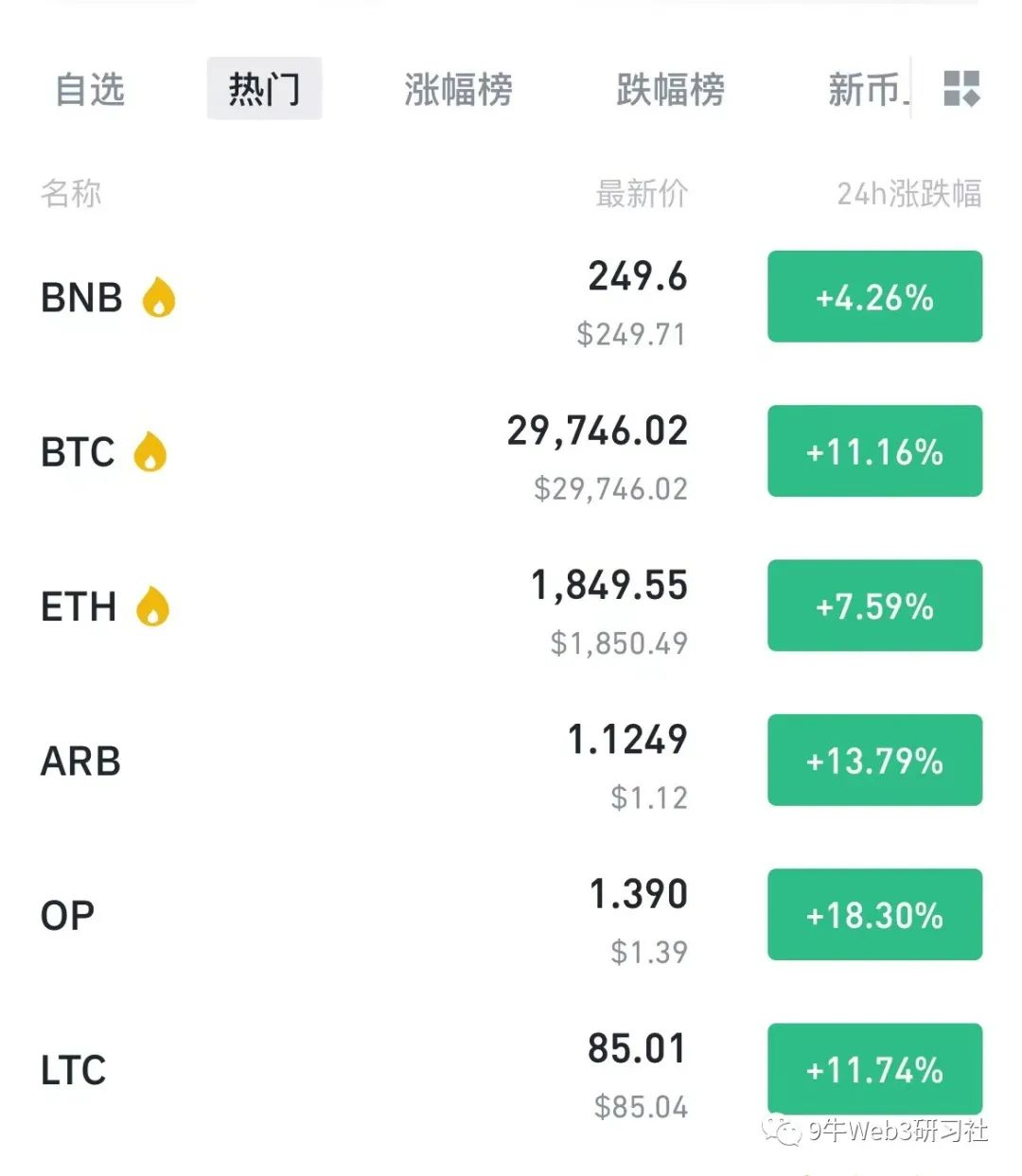The width and height of the screenshot is (1022, 1176).
Task: Tap BTC's +11.16% change badge
Action: click(874, 451)
